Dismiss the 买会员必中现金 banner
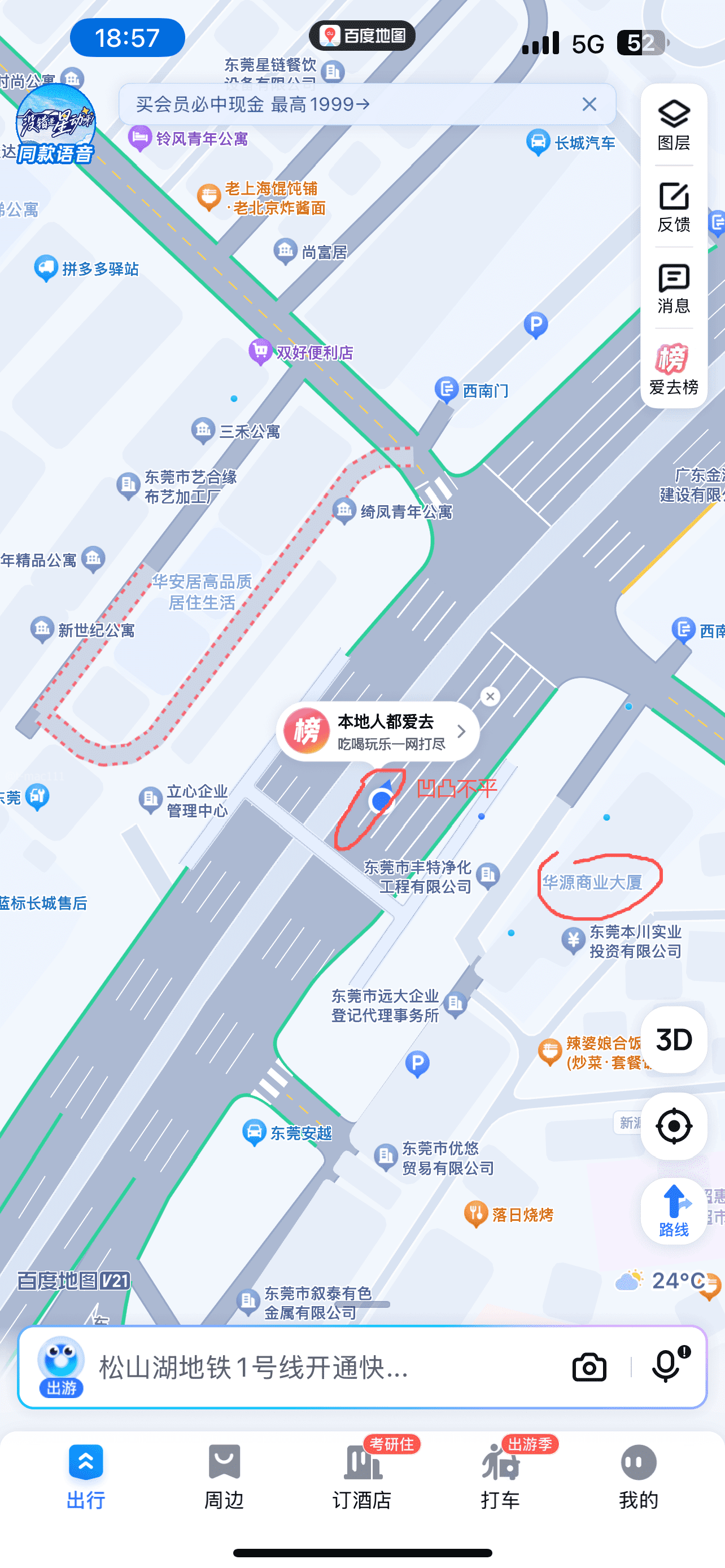The height and width of the screenshot is (1568, 725). pyautogui.click(x=589, y=104)
